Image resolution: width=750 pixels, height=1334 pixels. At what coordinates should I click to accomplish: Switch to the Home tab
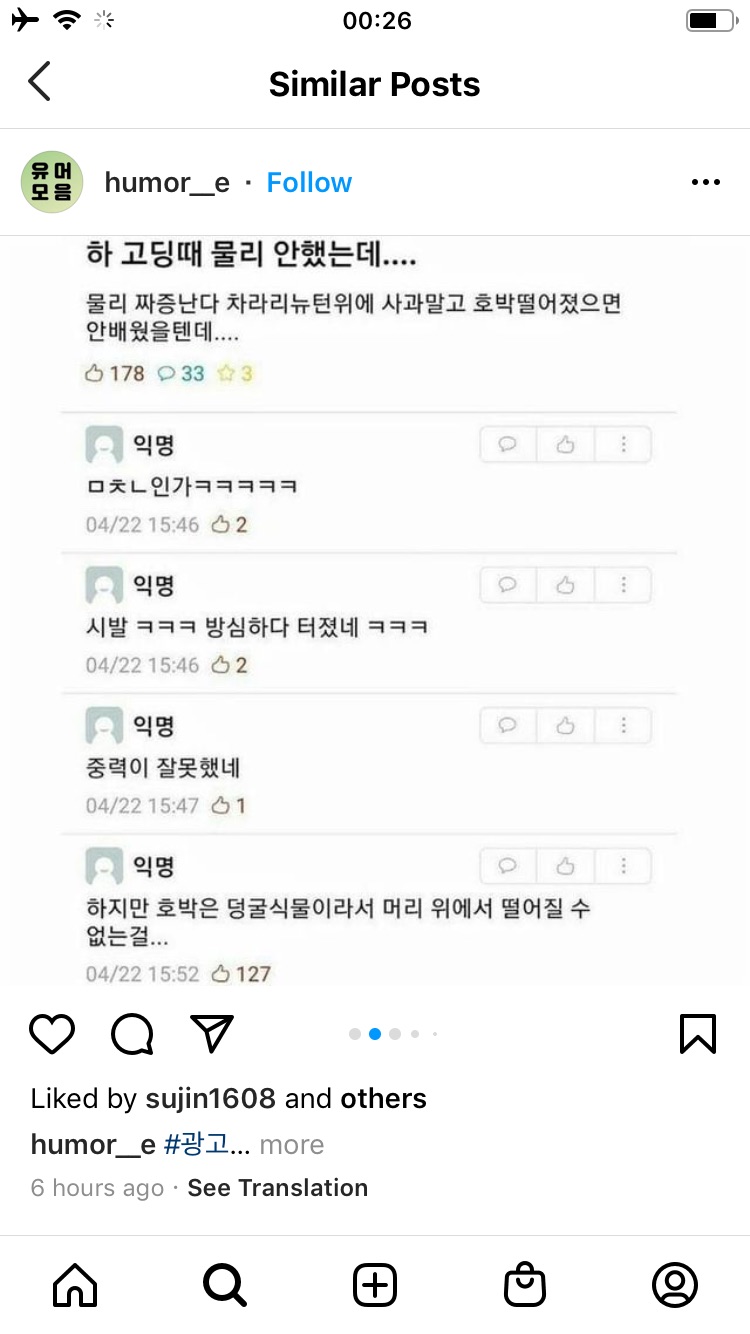(75, 1285)
